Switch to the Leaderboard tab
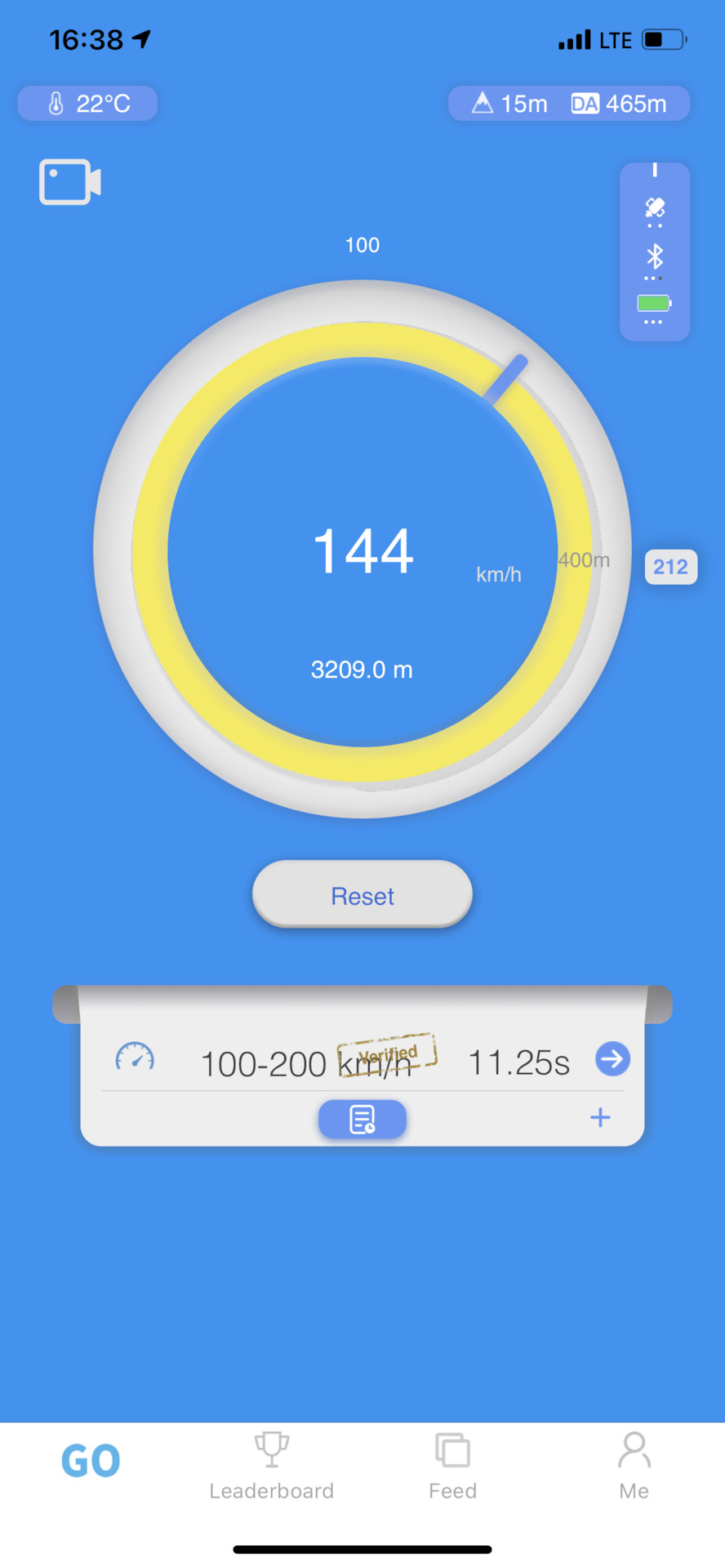 tap(271, 1467)
